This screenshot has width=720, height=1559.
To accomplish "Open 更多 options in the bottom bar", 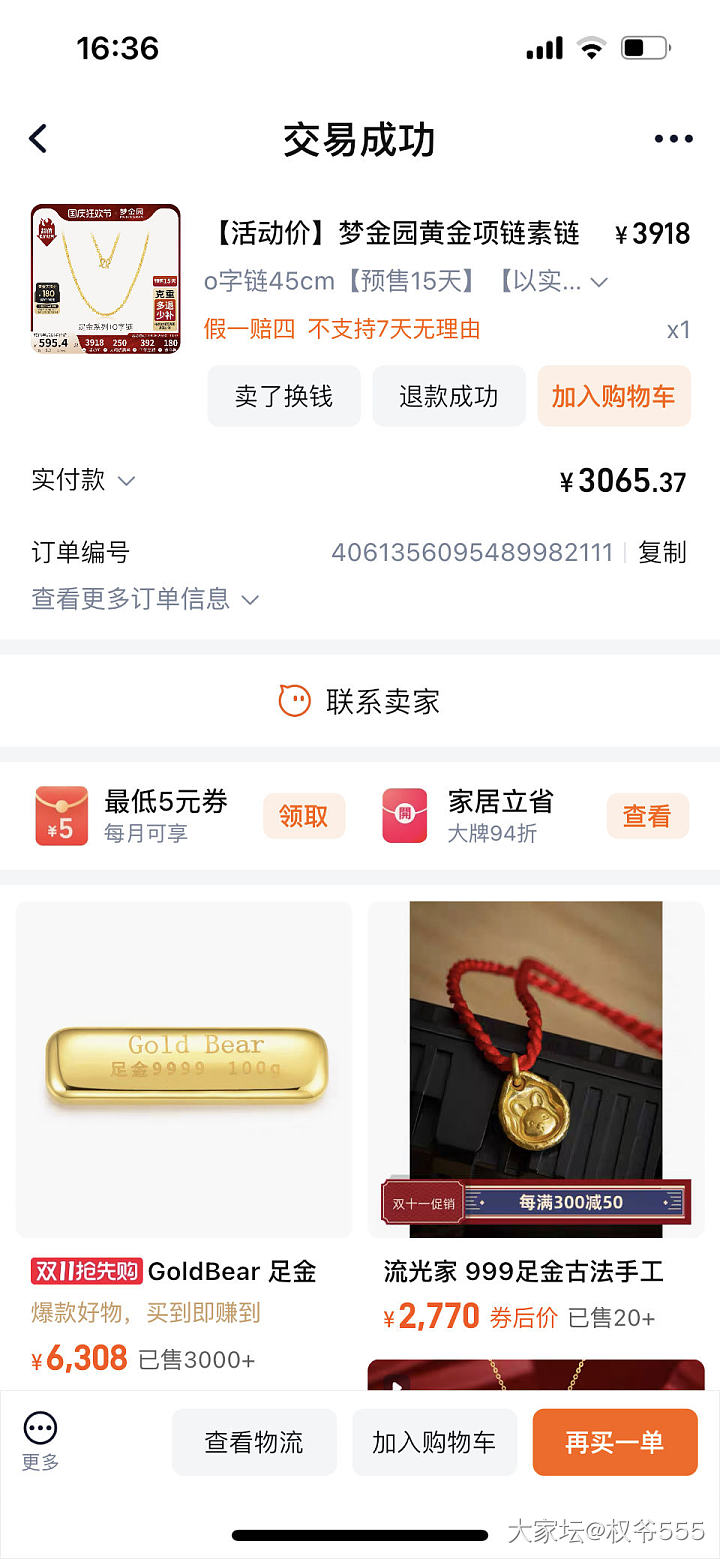I will click(40, 1440).
